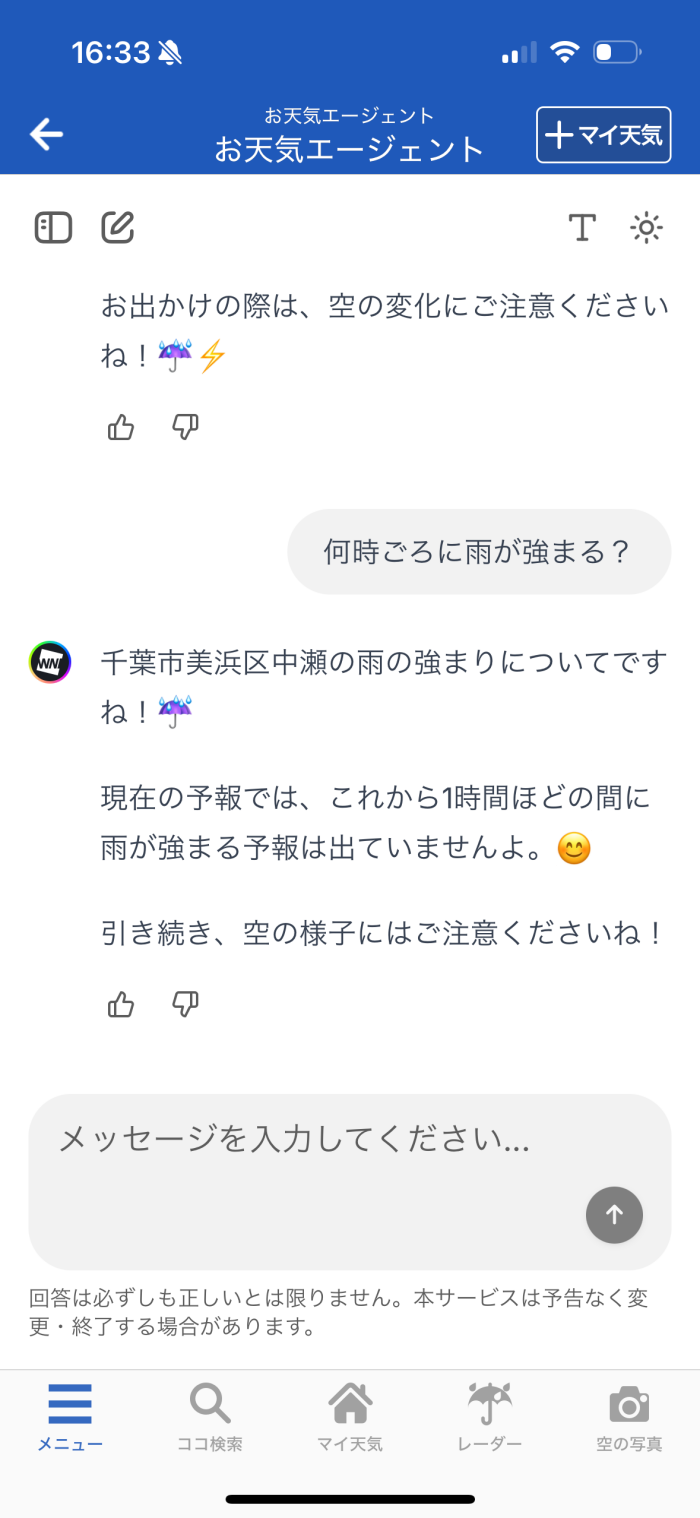Screen dimensions: 700x1518
Task: Dislike the reply ending with 空の変化にご注意
Action: [185, 428]
